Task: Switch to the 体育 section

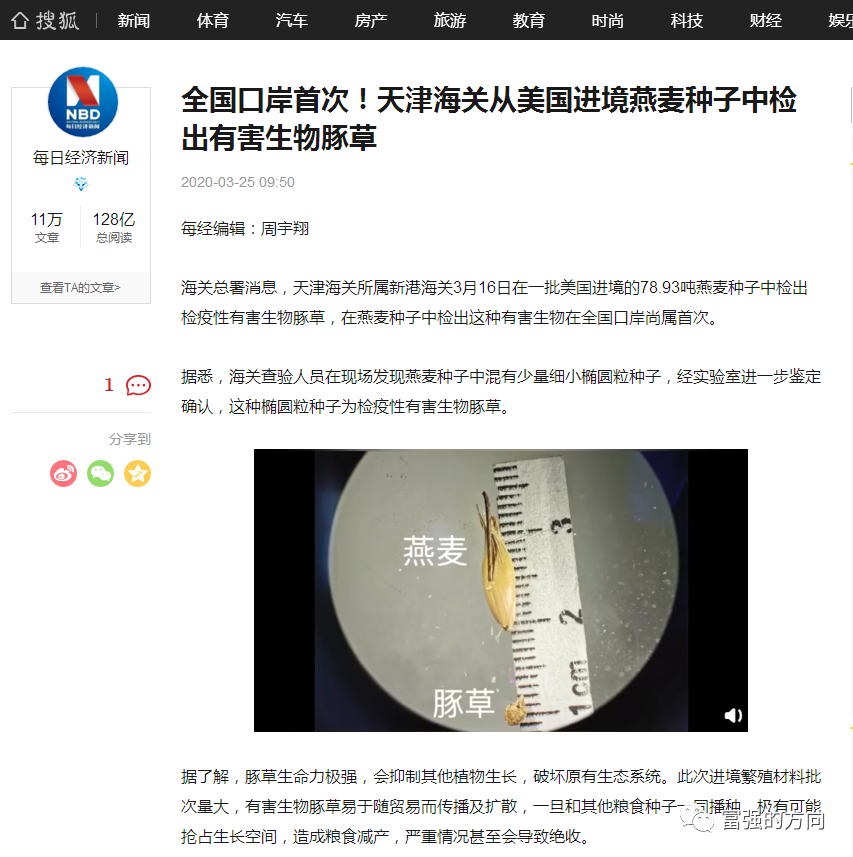Action: point(212,20)
